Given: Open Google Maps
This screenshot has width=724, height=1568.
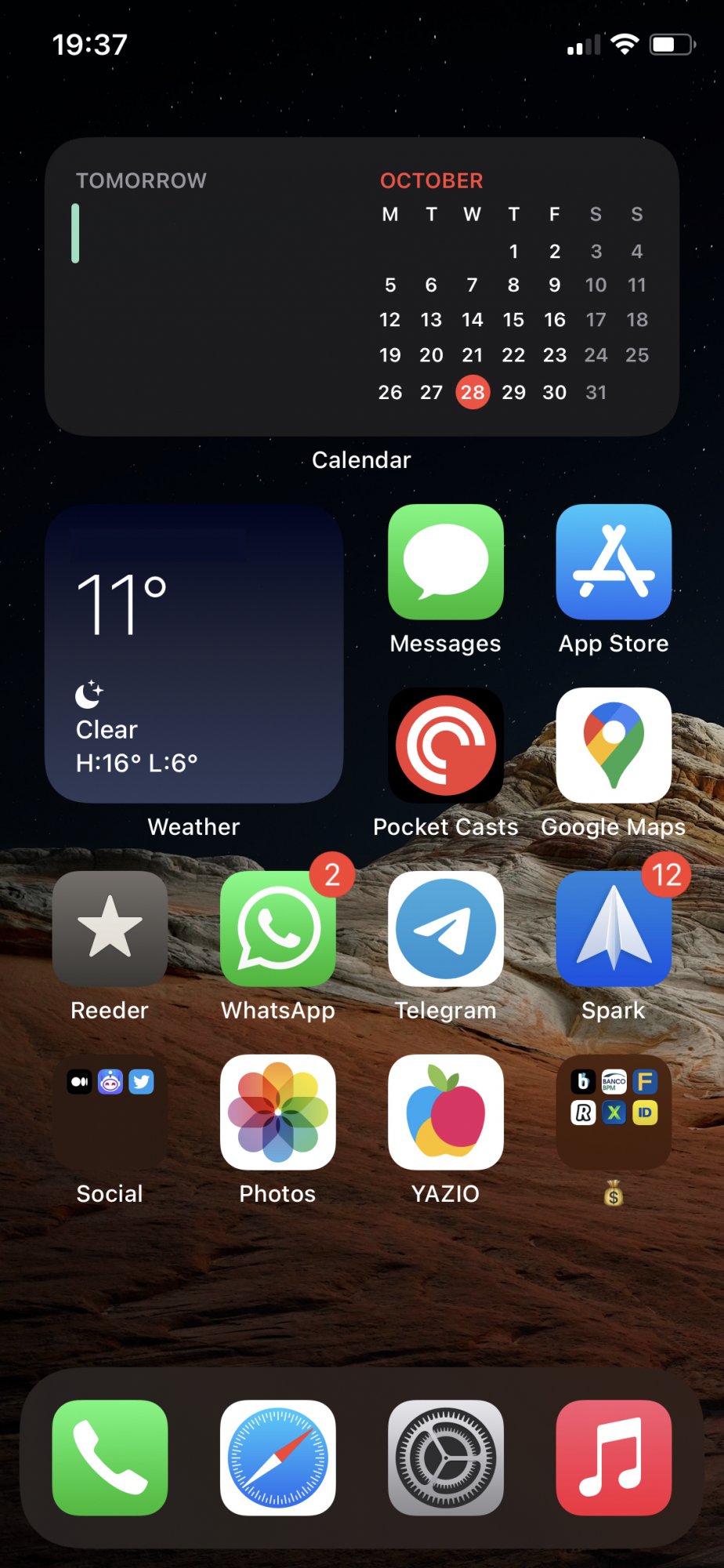Looking at the screenshot, I should [614, 746].
